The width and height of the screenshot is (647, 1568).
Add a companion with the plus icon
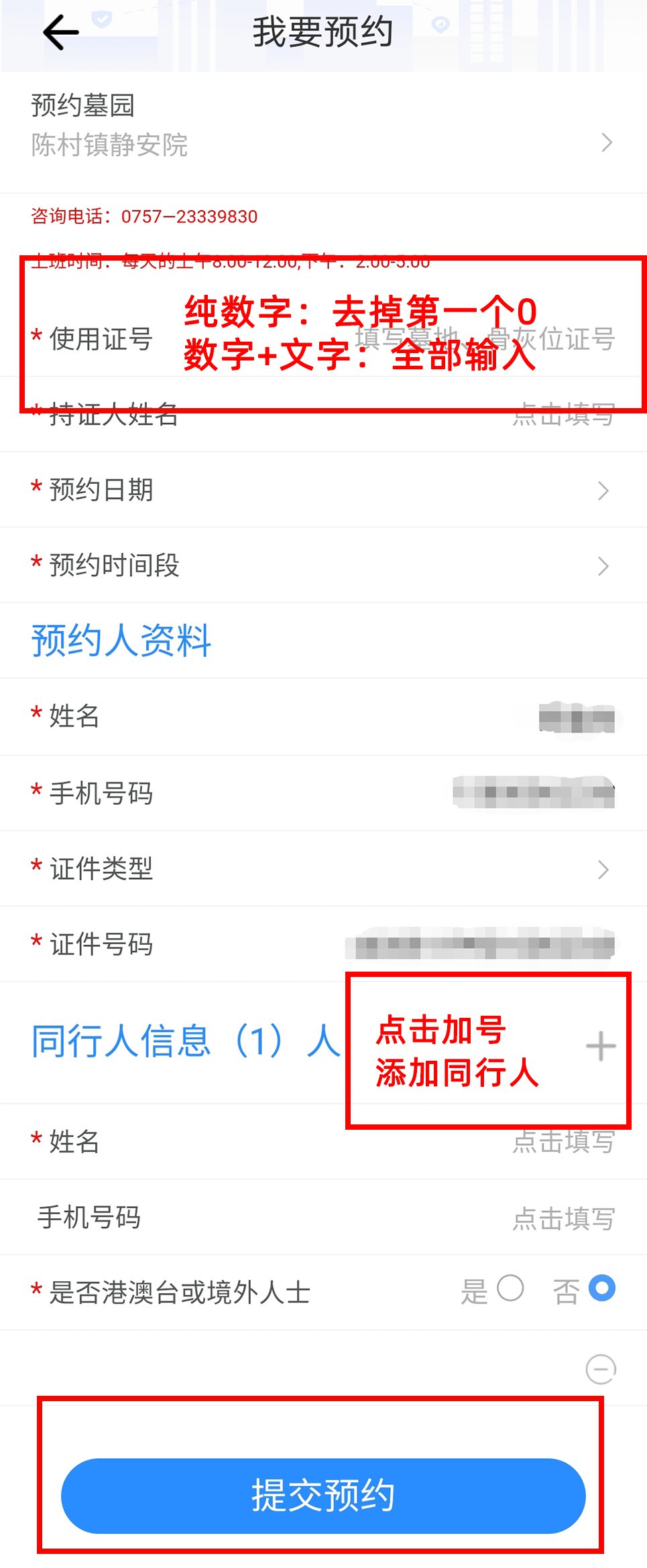[x=600, y=1047]
